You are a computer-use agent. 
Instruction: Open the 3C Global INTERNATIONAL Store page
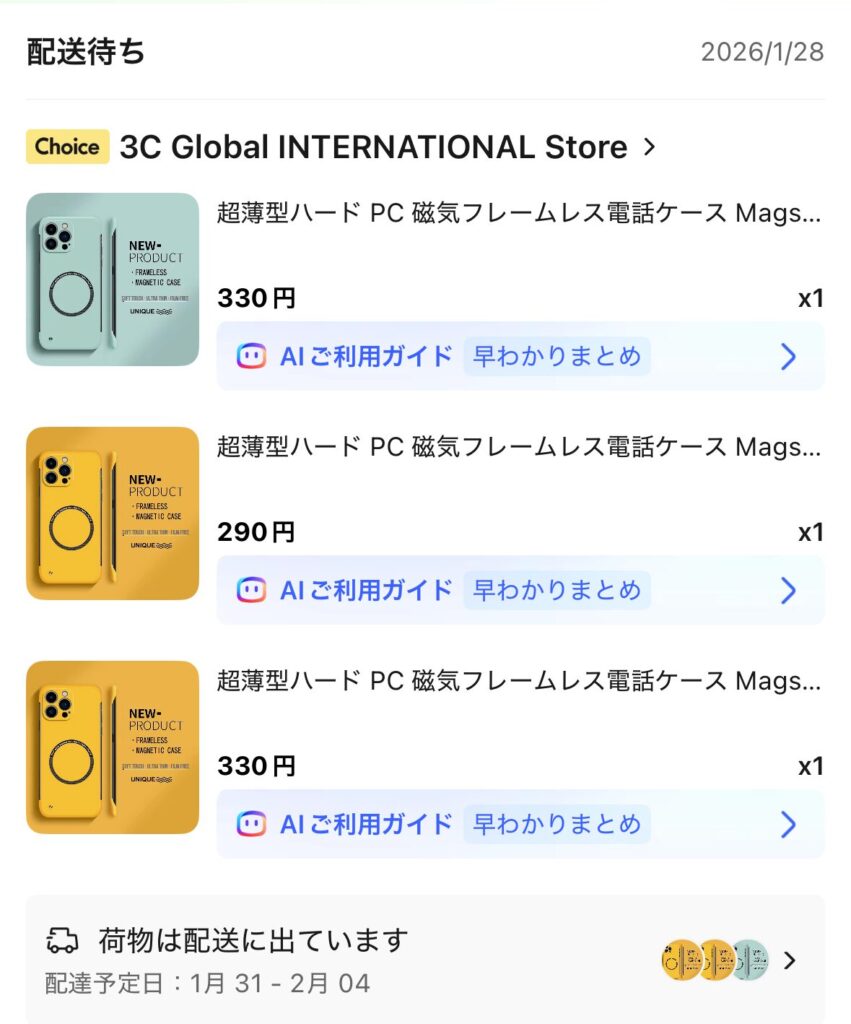(372, 148)
